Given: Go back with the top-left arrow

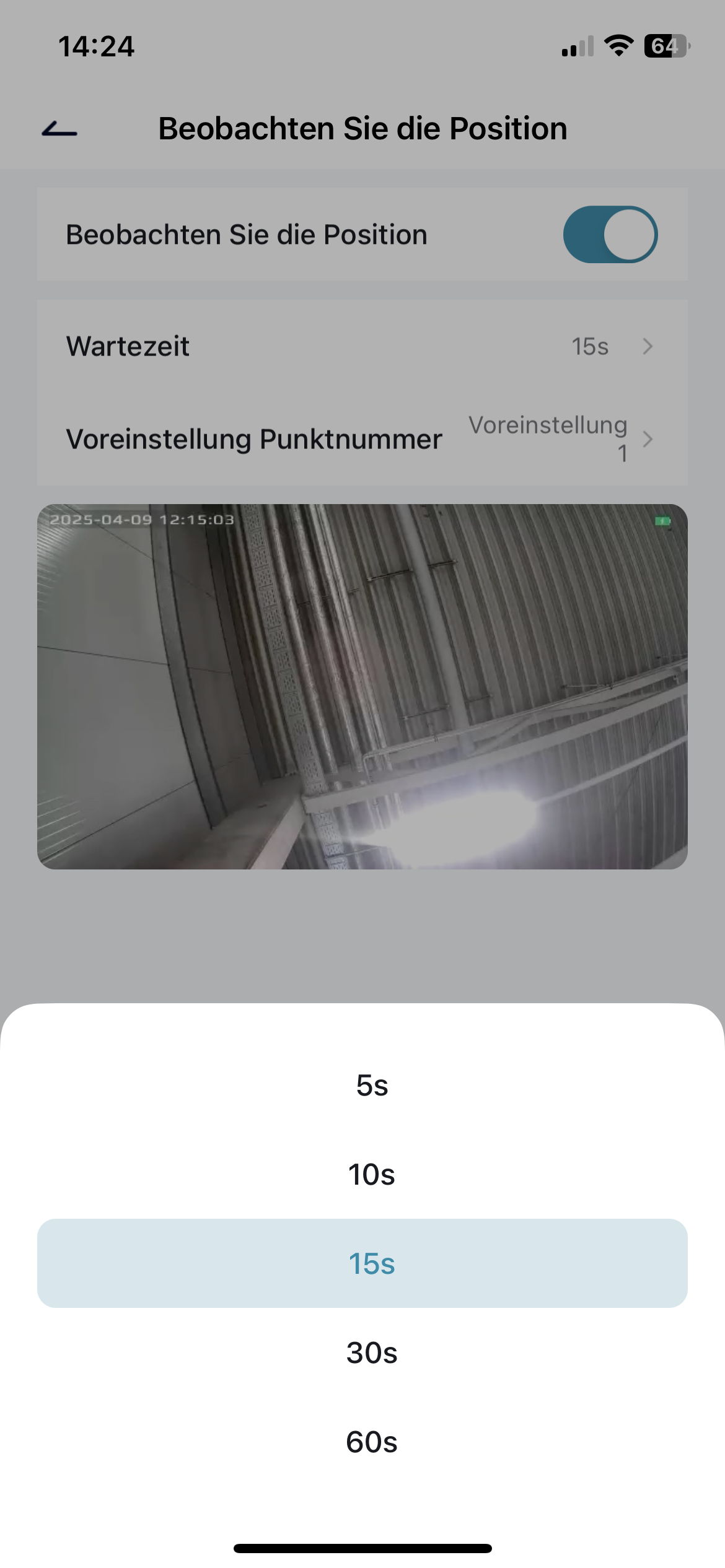Looking at the screenshot, I should coord(59,129).
